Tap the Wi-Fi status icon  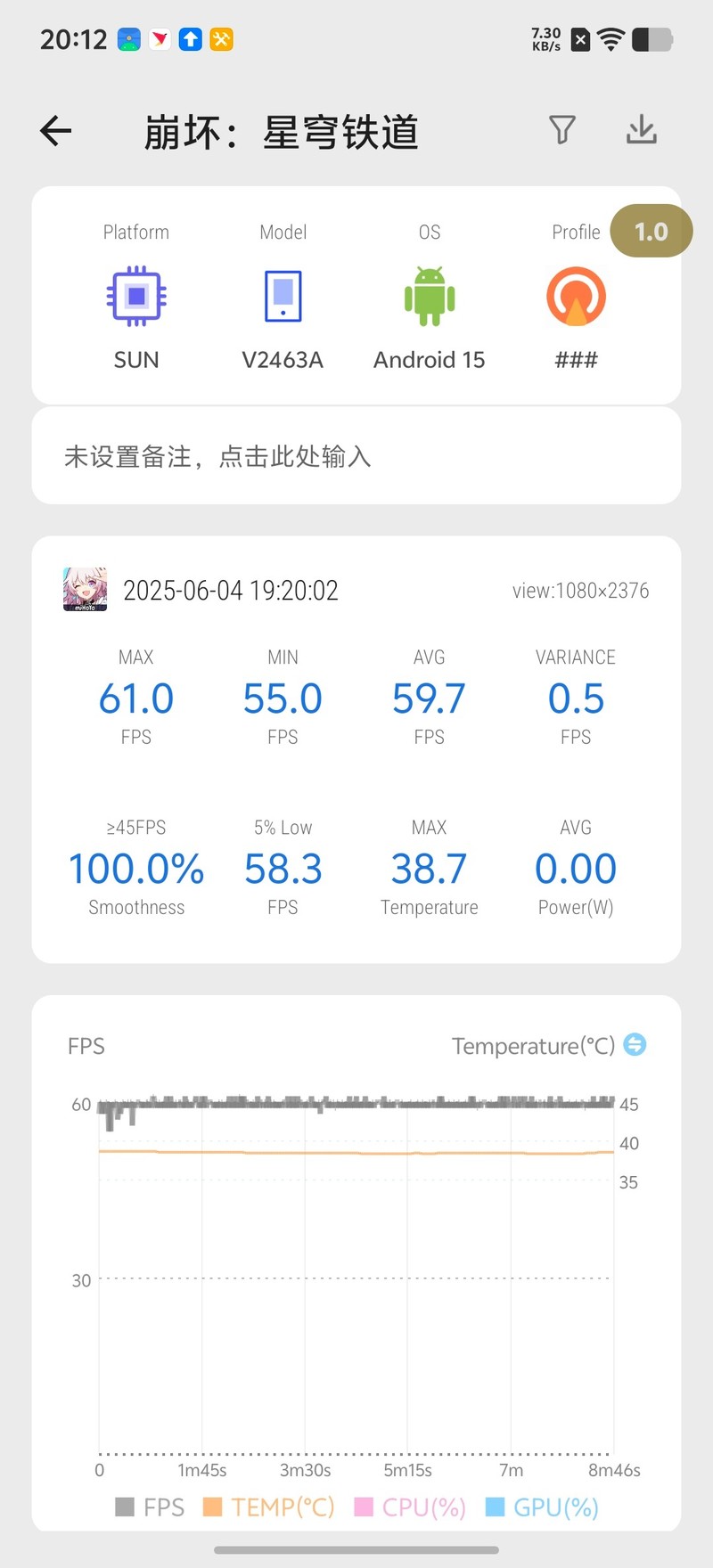click(608, 38)
